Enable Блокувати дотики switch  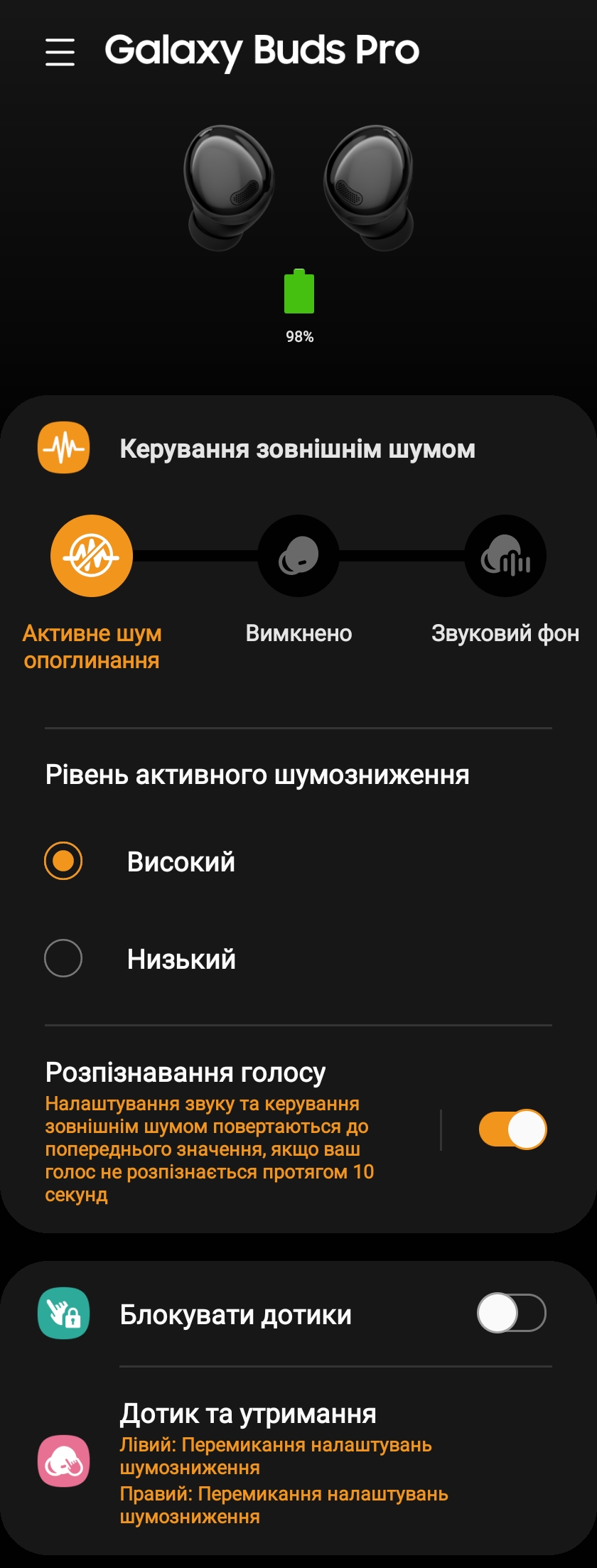pyautogui.click(x=512, y=1313)
